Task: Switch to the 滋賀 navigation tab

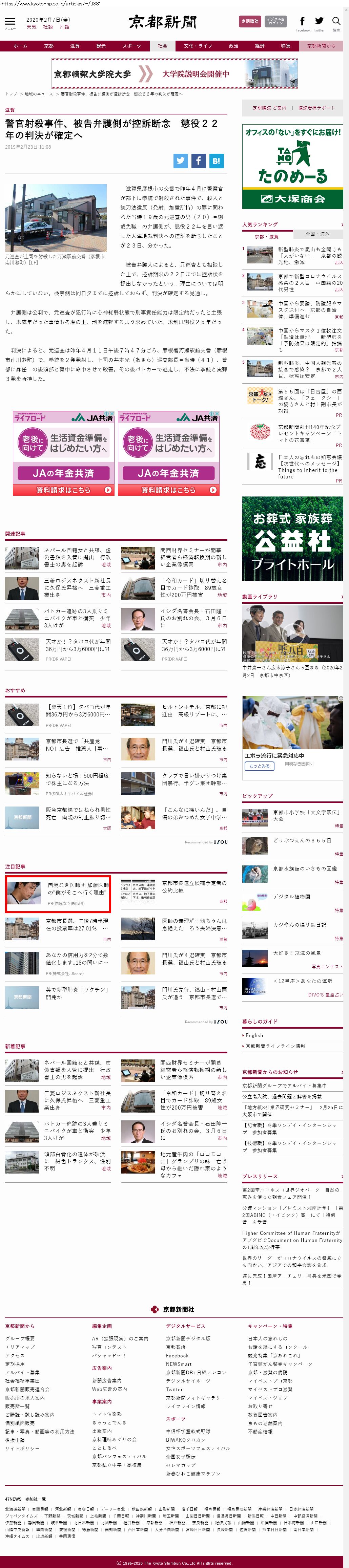Action: [74, 46]
